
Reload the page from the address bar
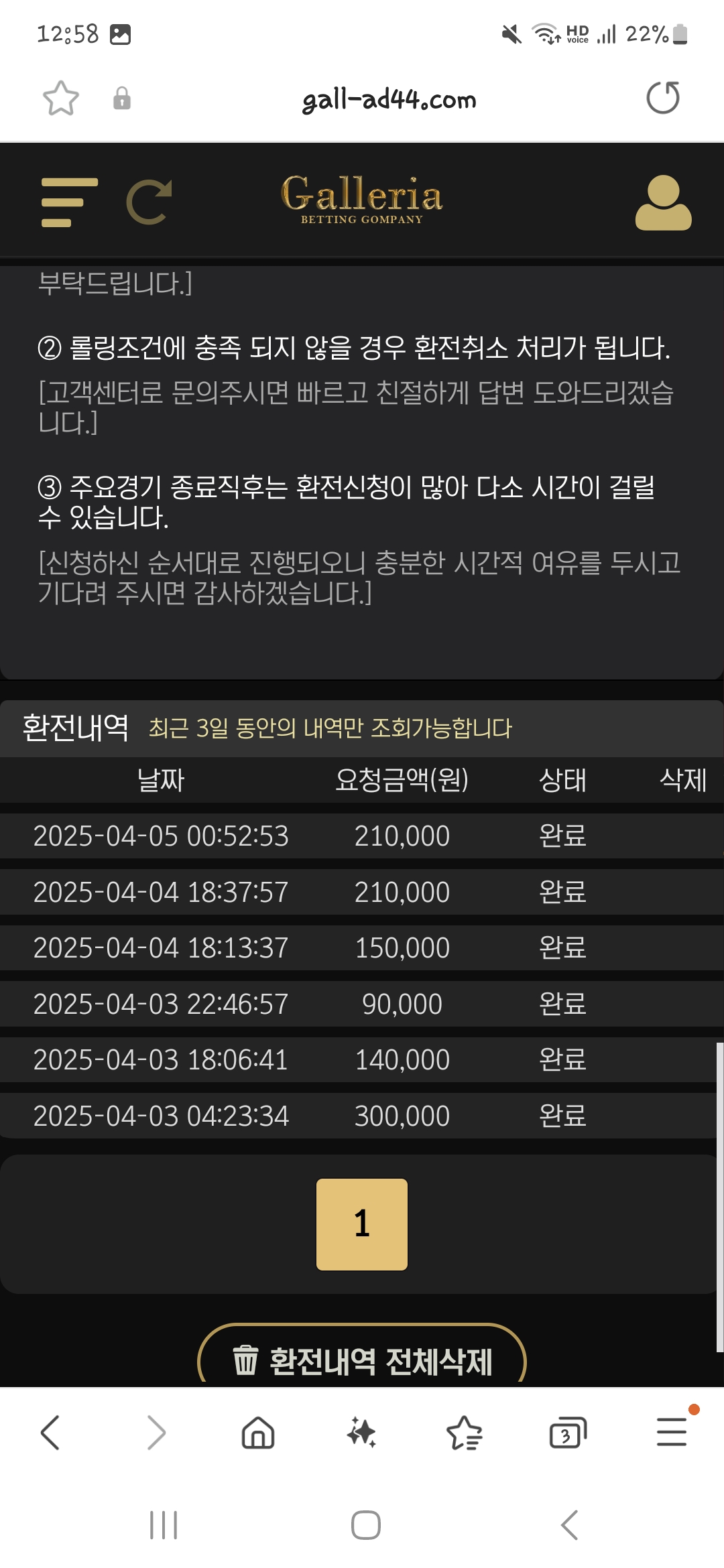click(662, 99)
